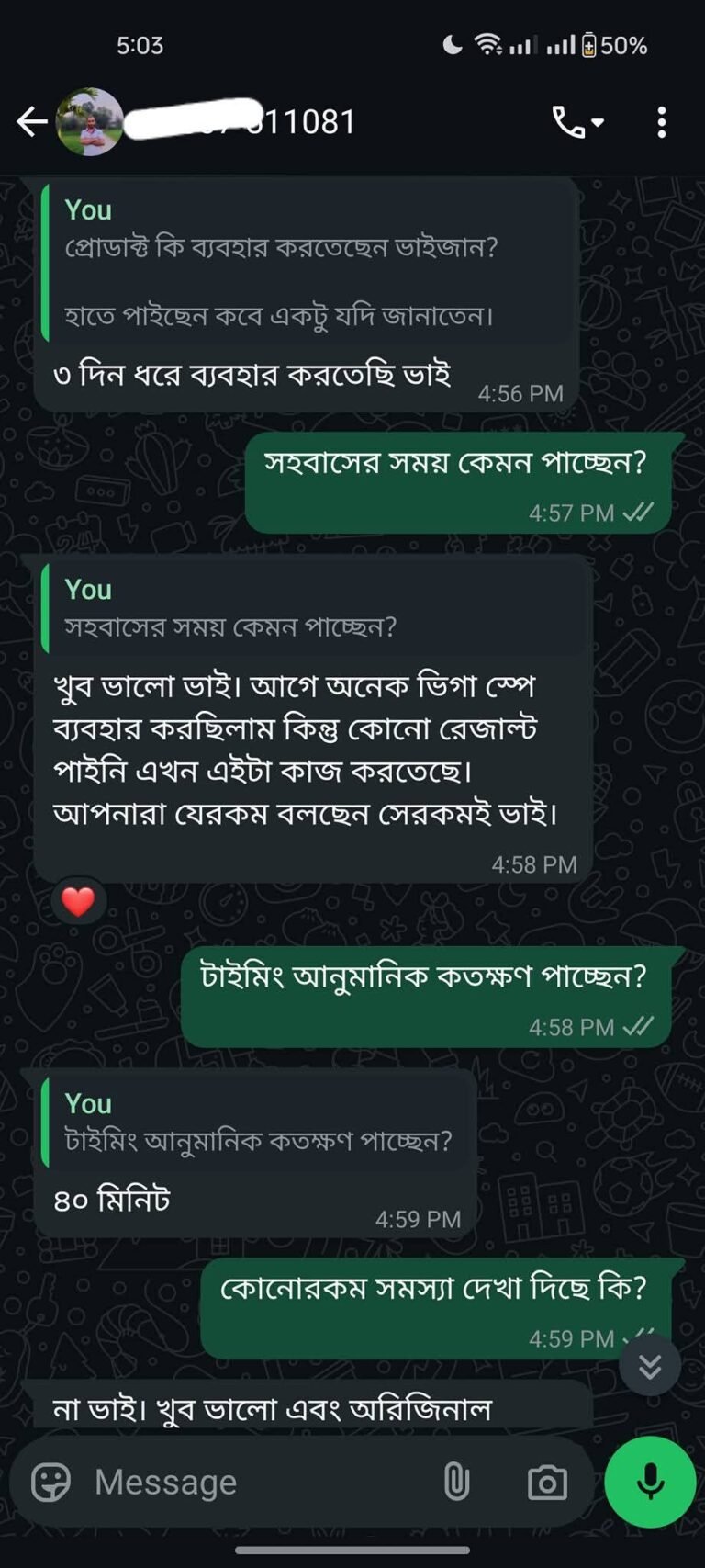Screen dimensions: 705x1568
Task: Open the camera to send a photo
Action: [x=547, y=1482]
